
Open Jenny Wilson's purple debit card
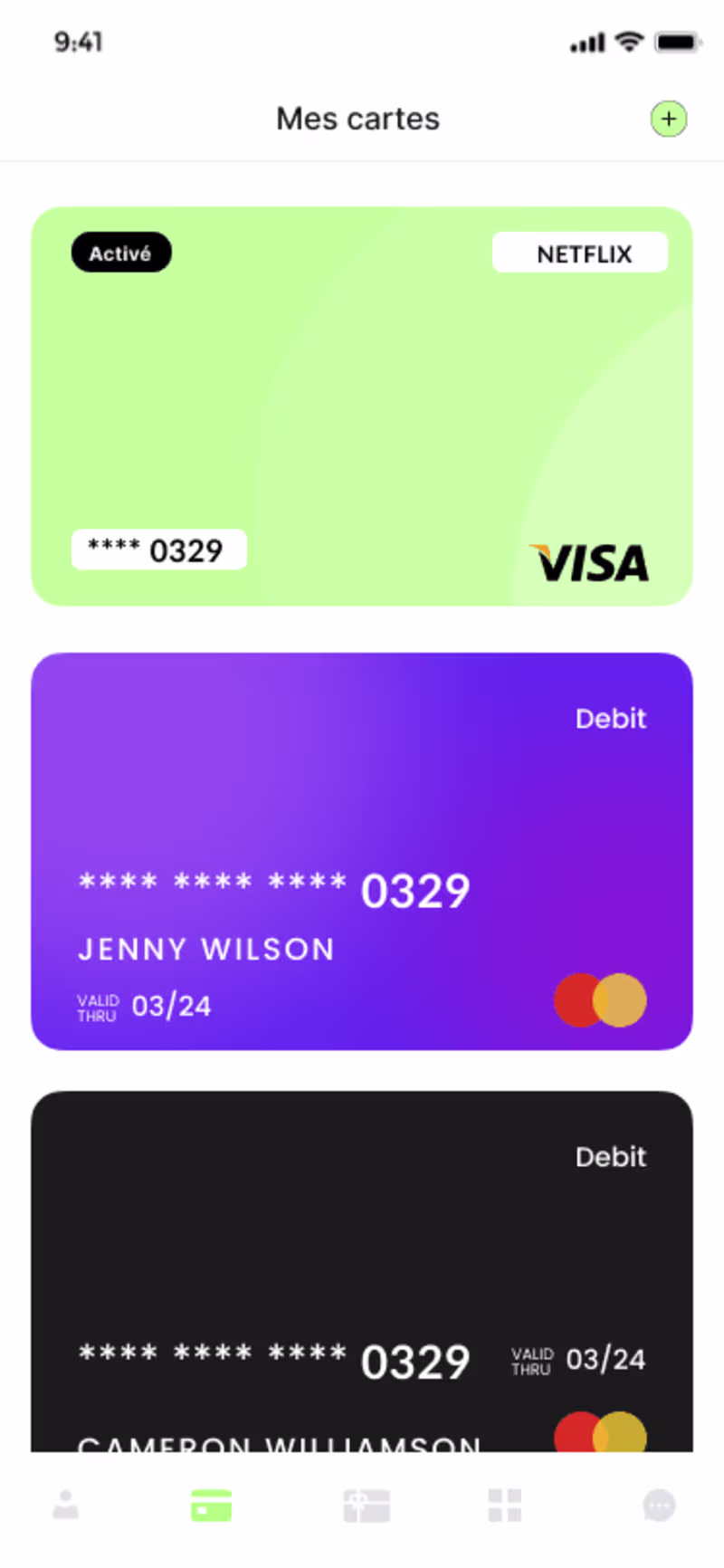pos(362,851)
